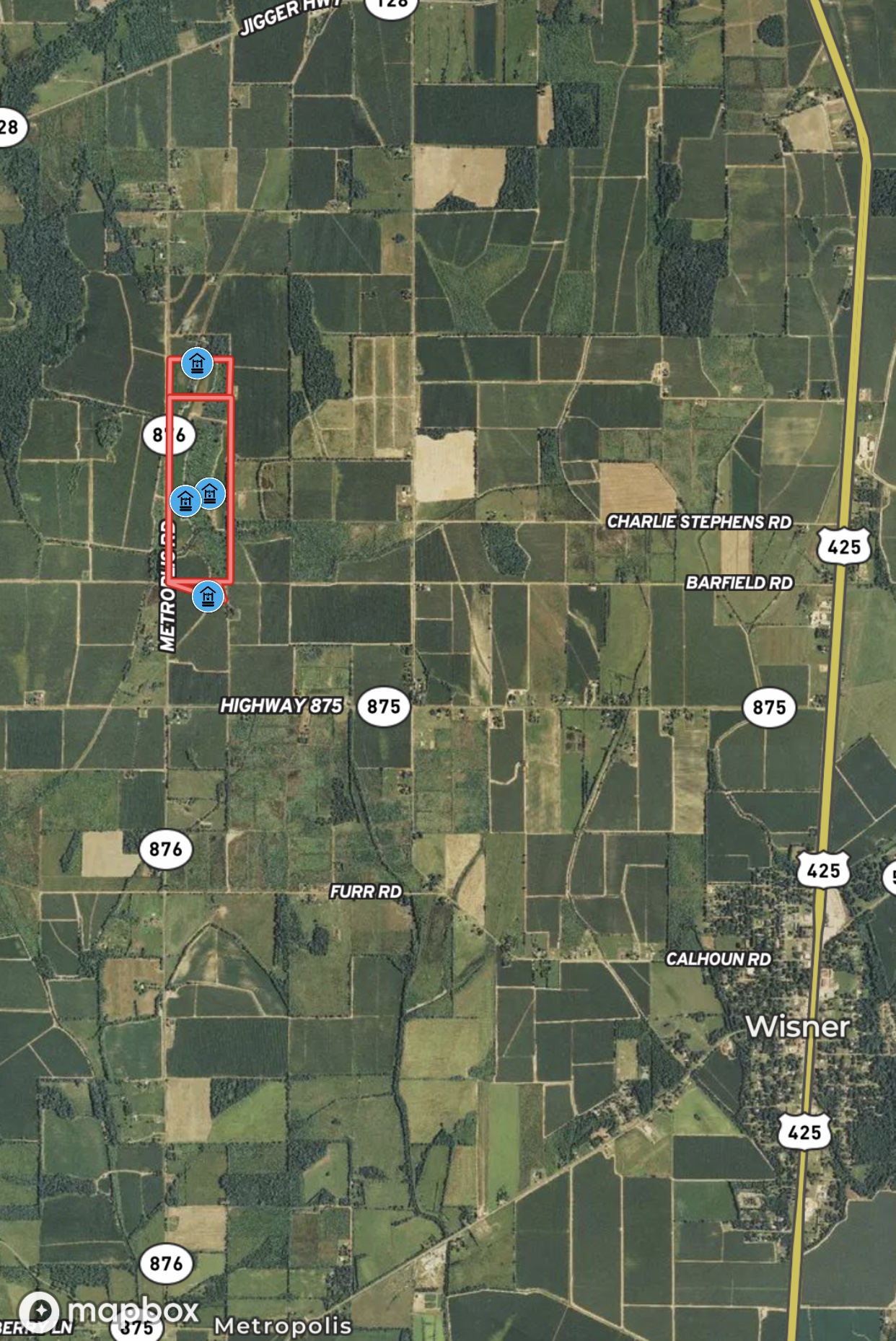Select the US 425 shield near Charlie Stephens Rd
896x1341 pixels.
(844, 545)
